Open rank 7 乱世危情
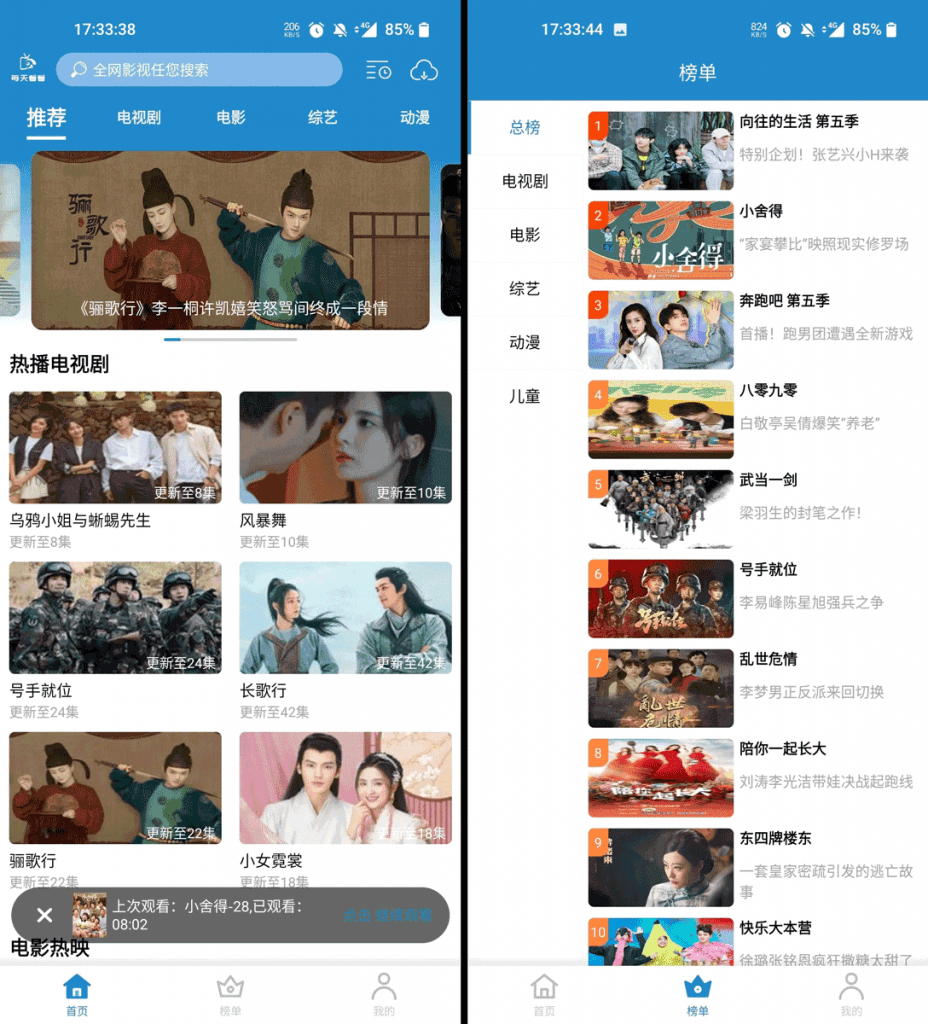This screenshot has width=928, height=1024. click(x=750, y=688)
